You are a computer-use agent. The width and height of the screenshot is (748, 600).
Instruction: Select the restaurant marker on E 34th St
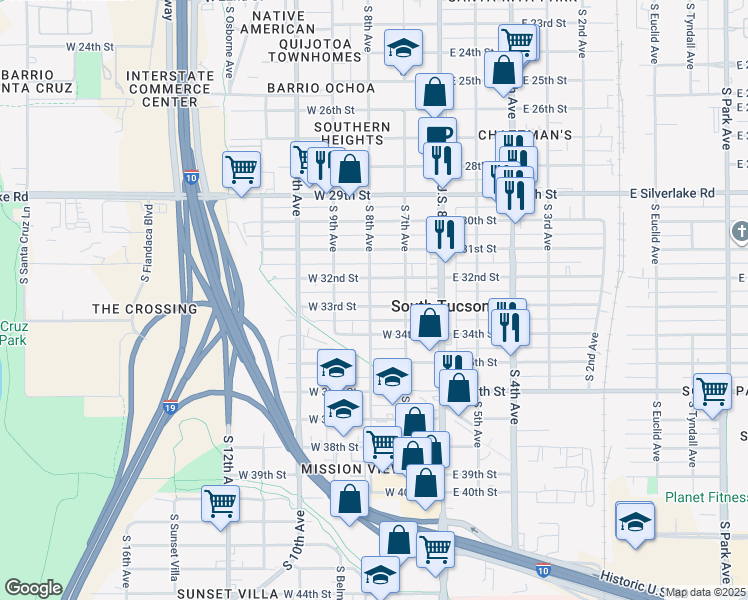pos(511,327)
